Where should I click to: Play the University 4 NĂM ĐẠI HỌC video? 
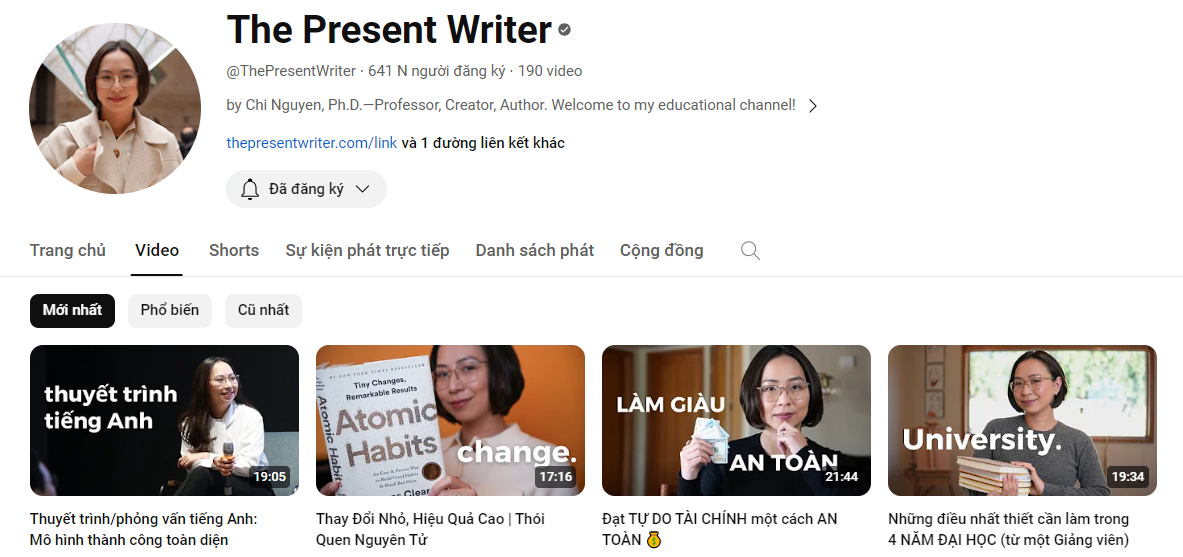click(1022, 420)
